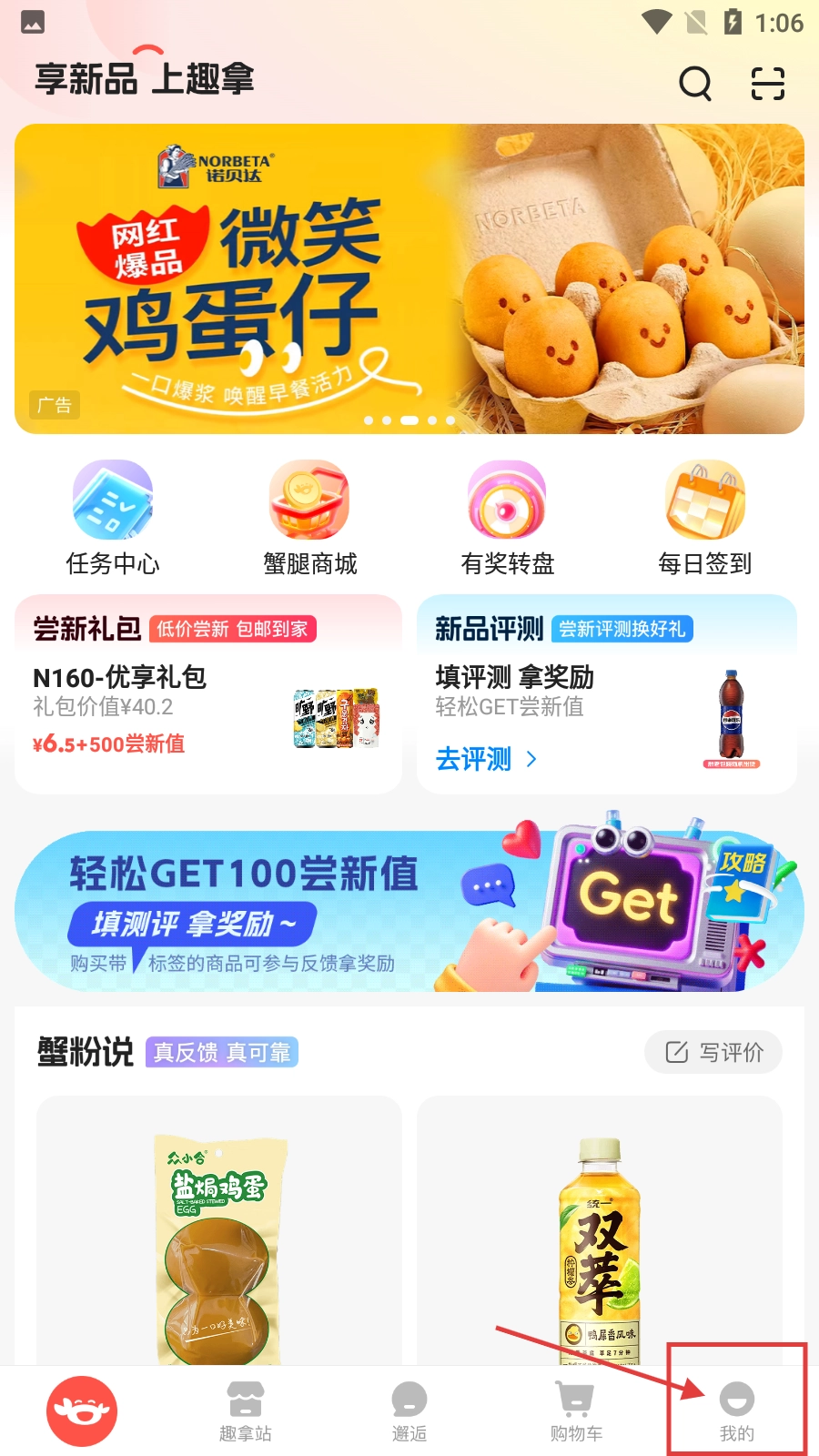The height and width of the screenshot is (1456, 819).
Task: Open the search icon in the header
Action: tap(695, 84)
